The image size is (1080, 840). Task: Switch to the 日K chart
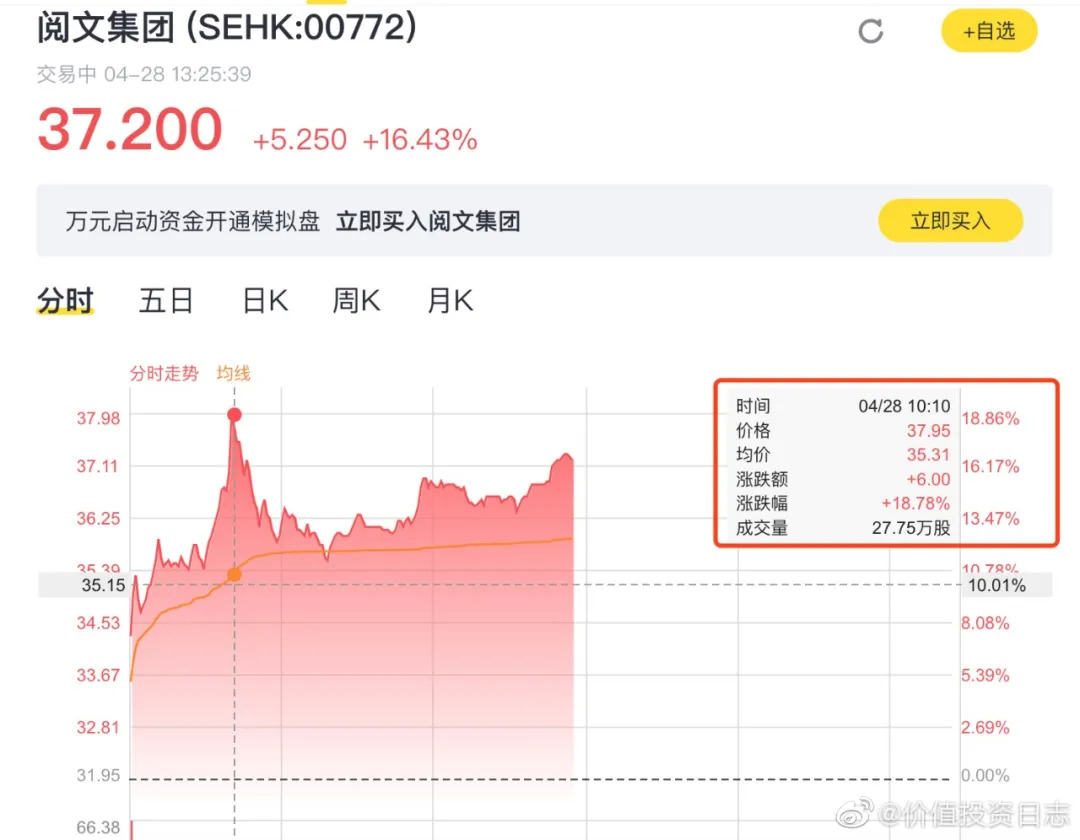(x=265, y=301)
